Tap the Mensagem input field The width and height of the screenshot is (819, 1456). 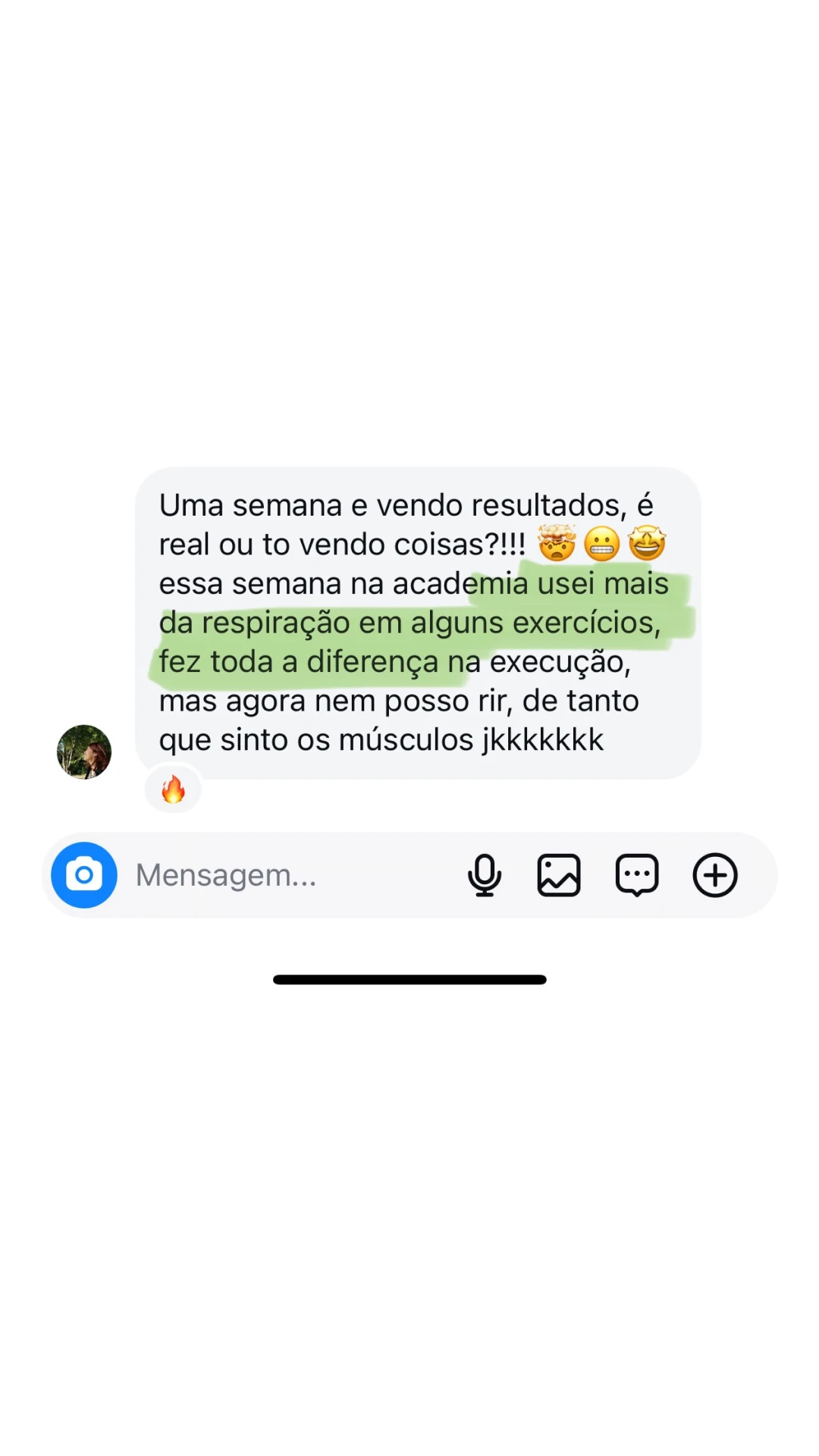click(x=226, y=874)
